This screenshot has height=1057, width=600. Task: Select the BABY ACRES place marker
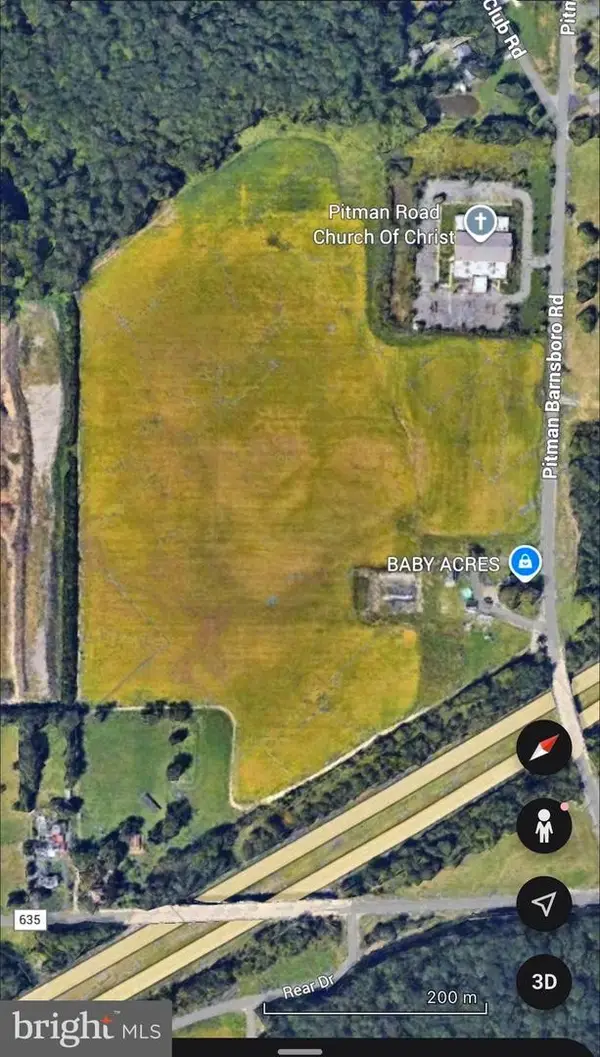click(x=523, y=561)
